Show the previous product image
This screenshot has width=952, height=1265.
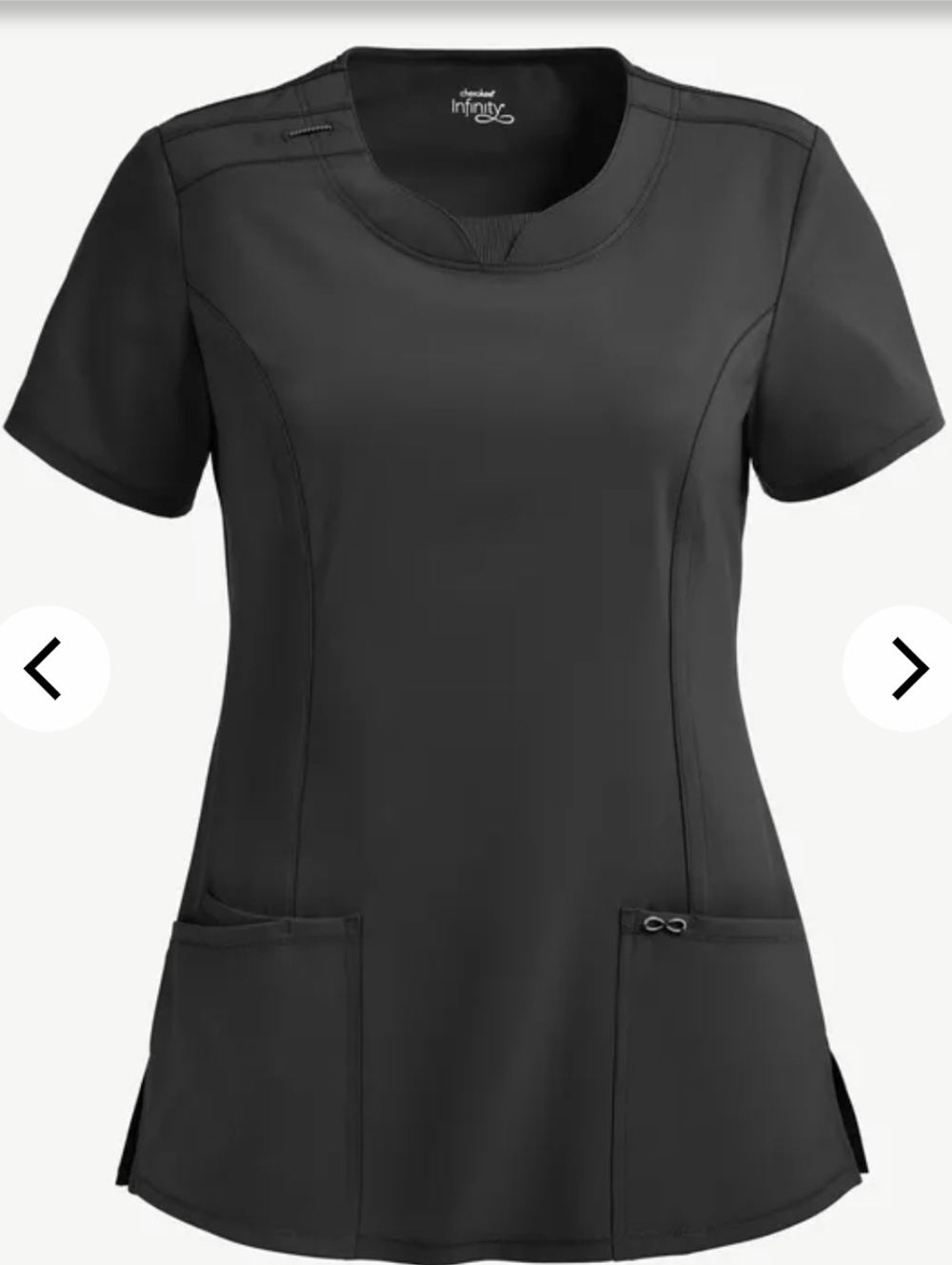(x=44, y=668)
